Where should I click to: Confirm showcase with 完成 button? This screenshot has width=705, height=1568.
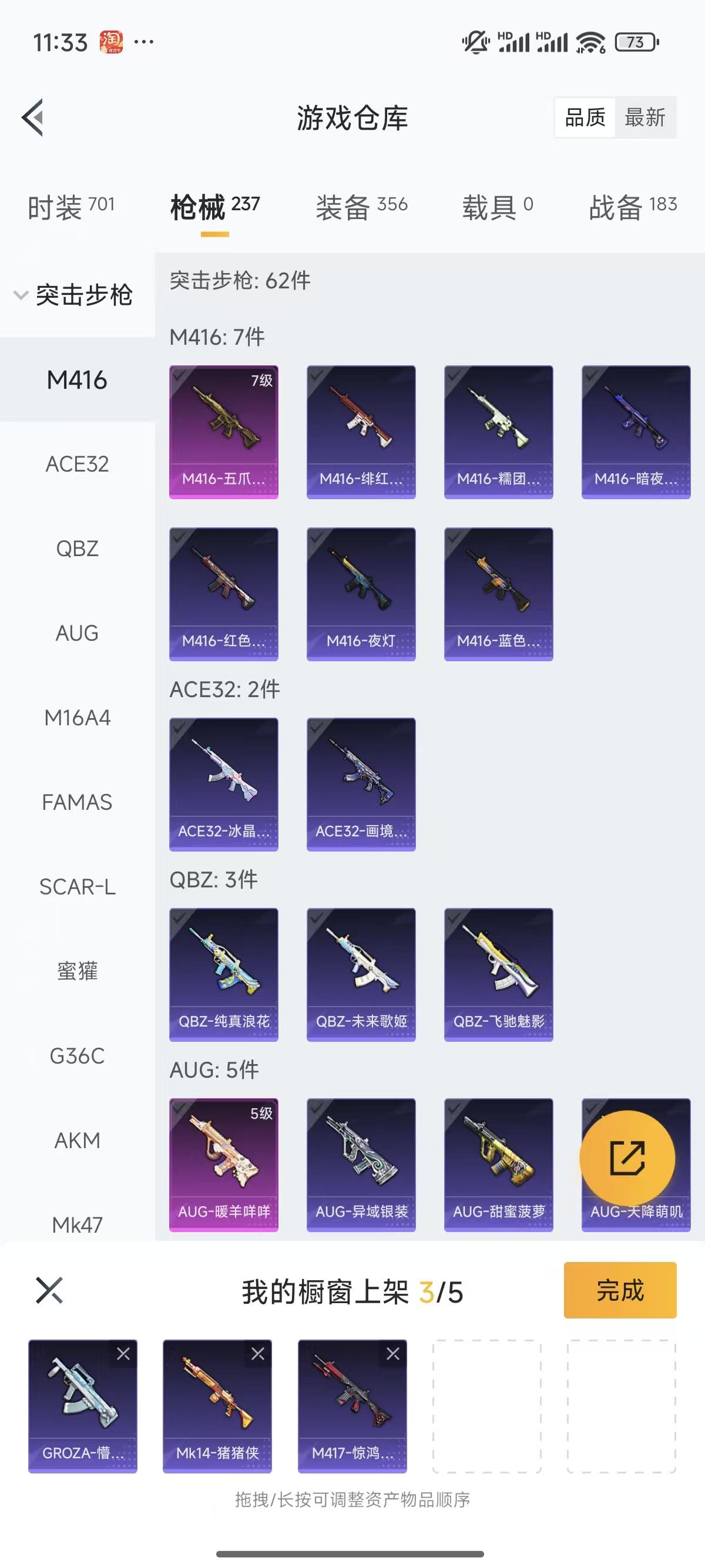[620, 1290]
